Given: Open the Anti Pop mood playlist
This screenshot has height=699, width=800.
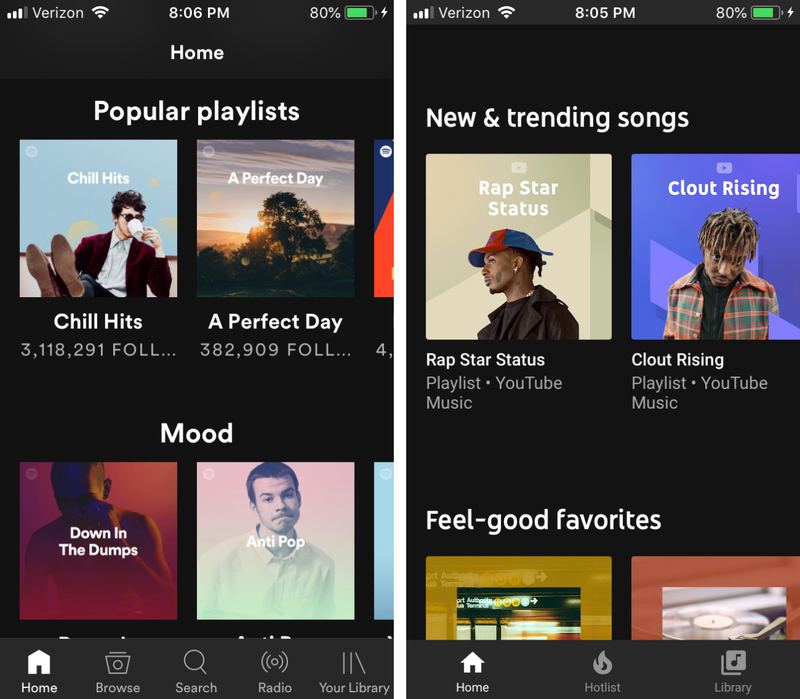Looking at the screenshot, I should point(275,540).
